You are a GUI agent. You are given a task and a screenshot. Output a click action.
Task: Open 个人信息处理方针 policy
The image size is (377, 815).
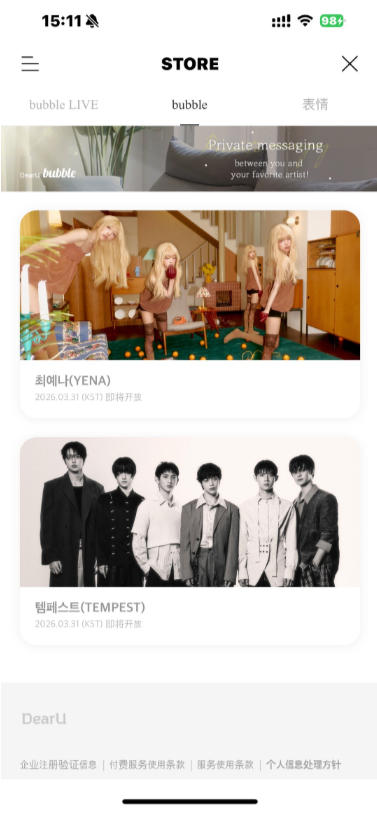click(x=304, y=765)
